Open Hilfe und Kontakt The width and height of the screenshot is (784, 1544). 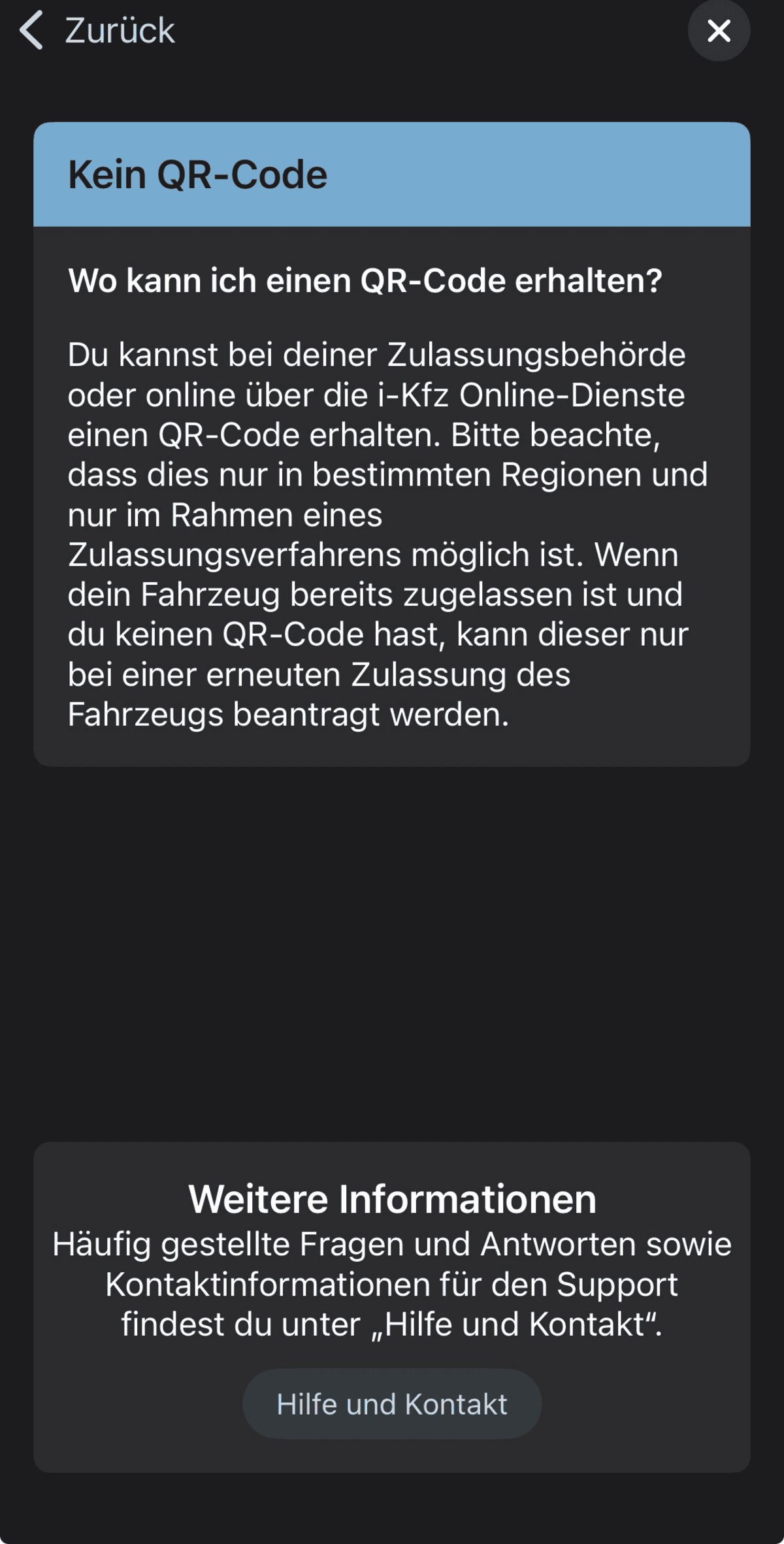click(392, 1404)
